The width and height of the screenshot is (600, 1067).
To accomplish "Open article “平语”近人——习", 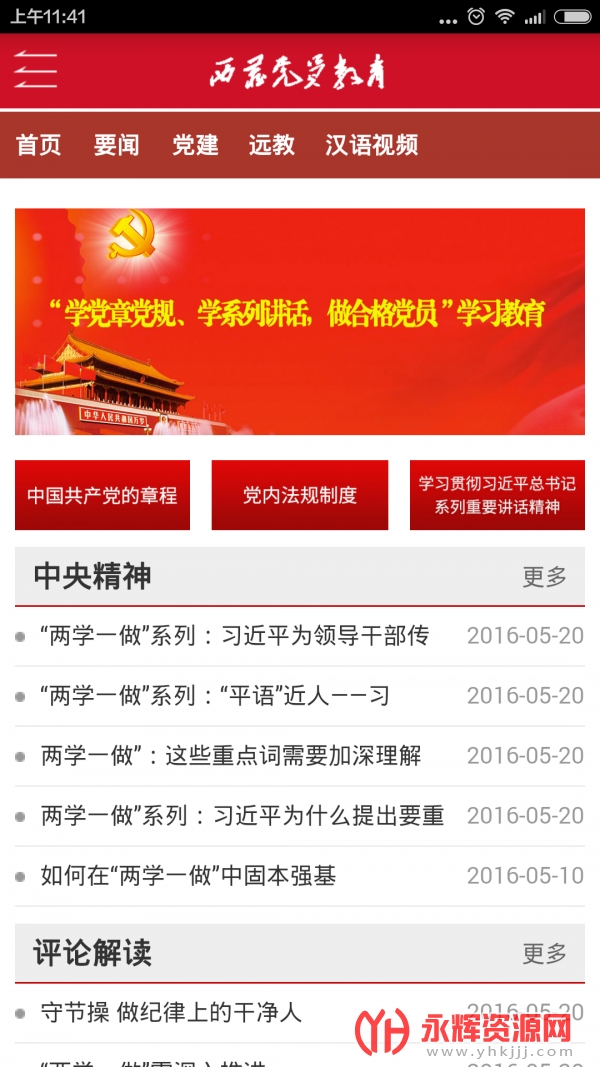I will (x=215, y=696).
